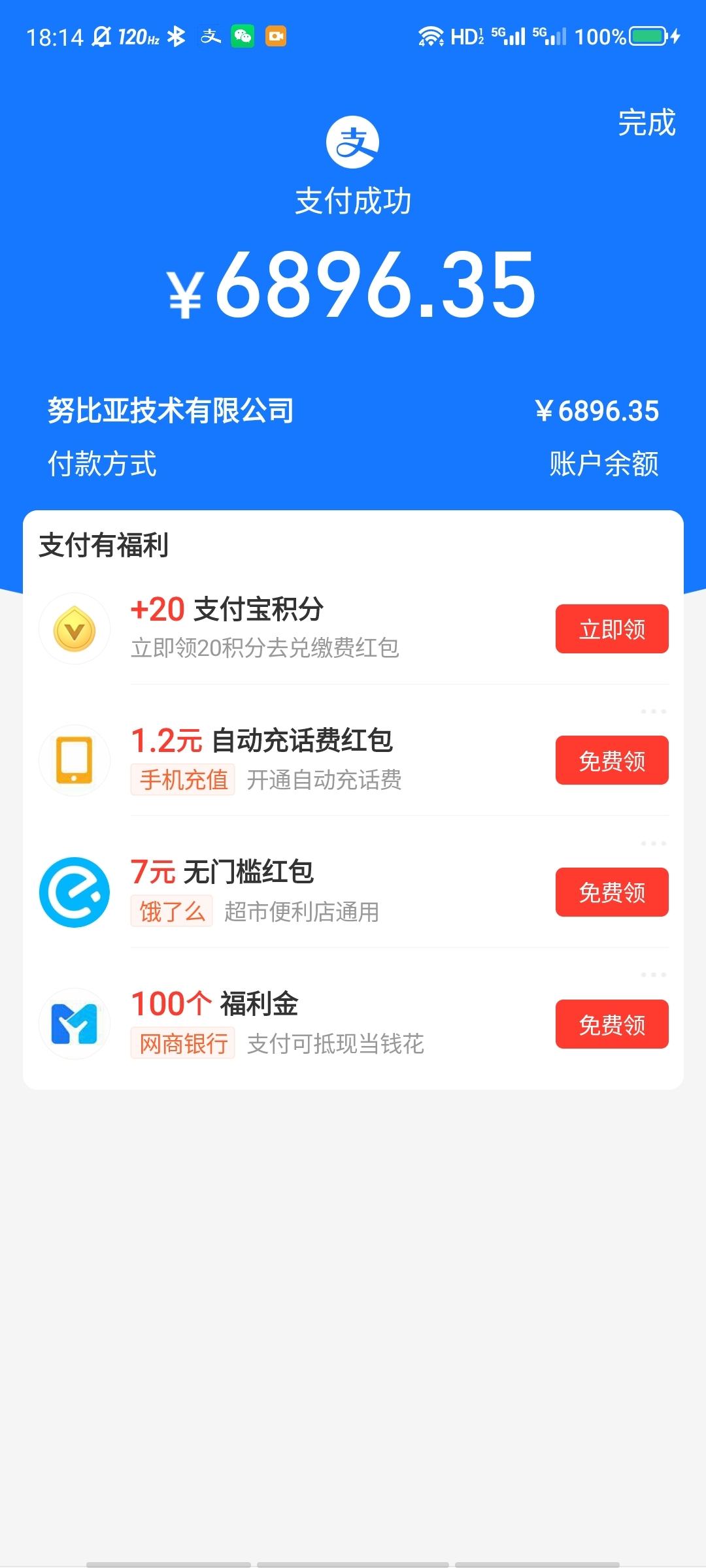Open more options for 自动充话费红包 offer
The height and width of the screenshot is (1568, 706).
654,711
